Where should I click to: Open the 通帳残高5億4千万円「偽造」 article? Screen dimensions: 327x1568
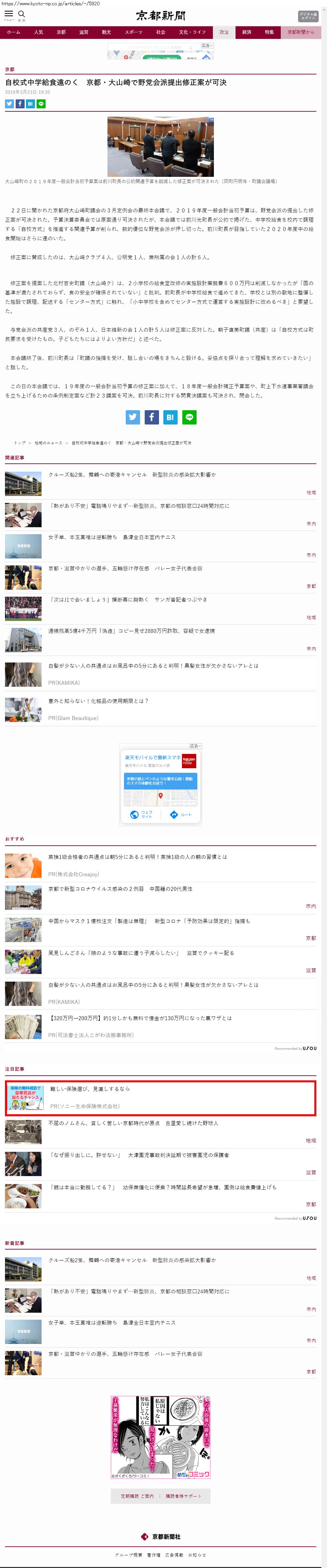click(131, 631)
